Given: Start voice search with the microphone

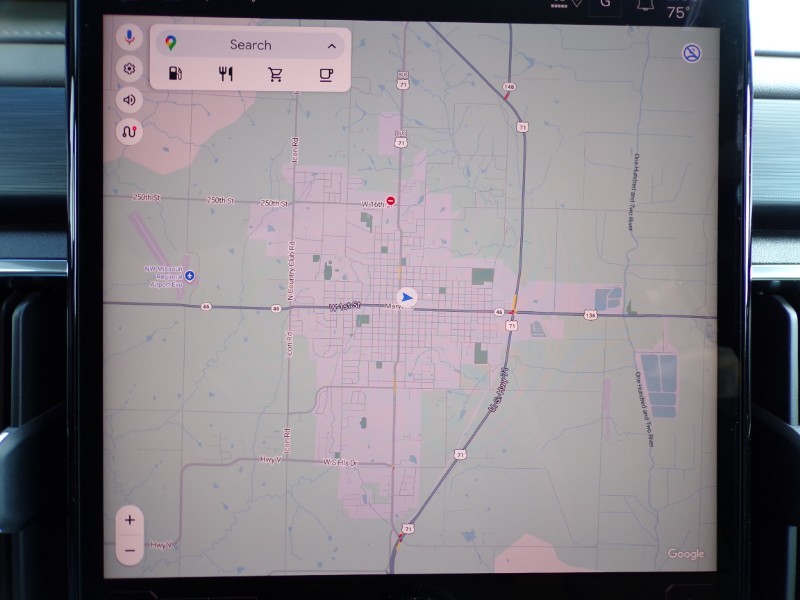Looking at the screenshot, I should click(128, 38).
